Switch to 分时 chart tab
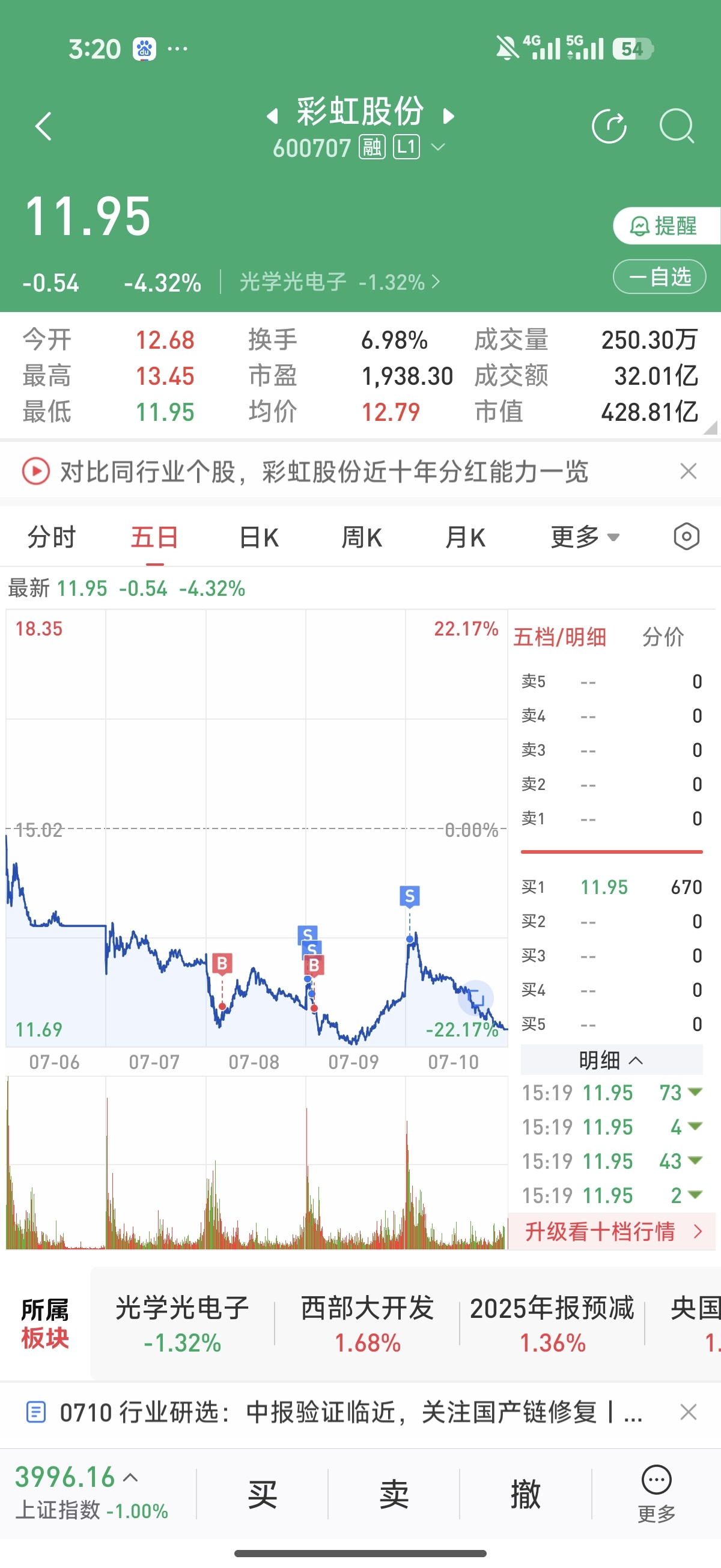This screenshot has width=721, height=1568. [x=52, y=537]
